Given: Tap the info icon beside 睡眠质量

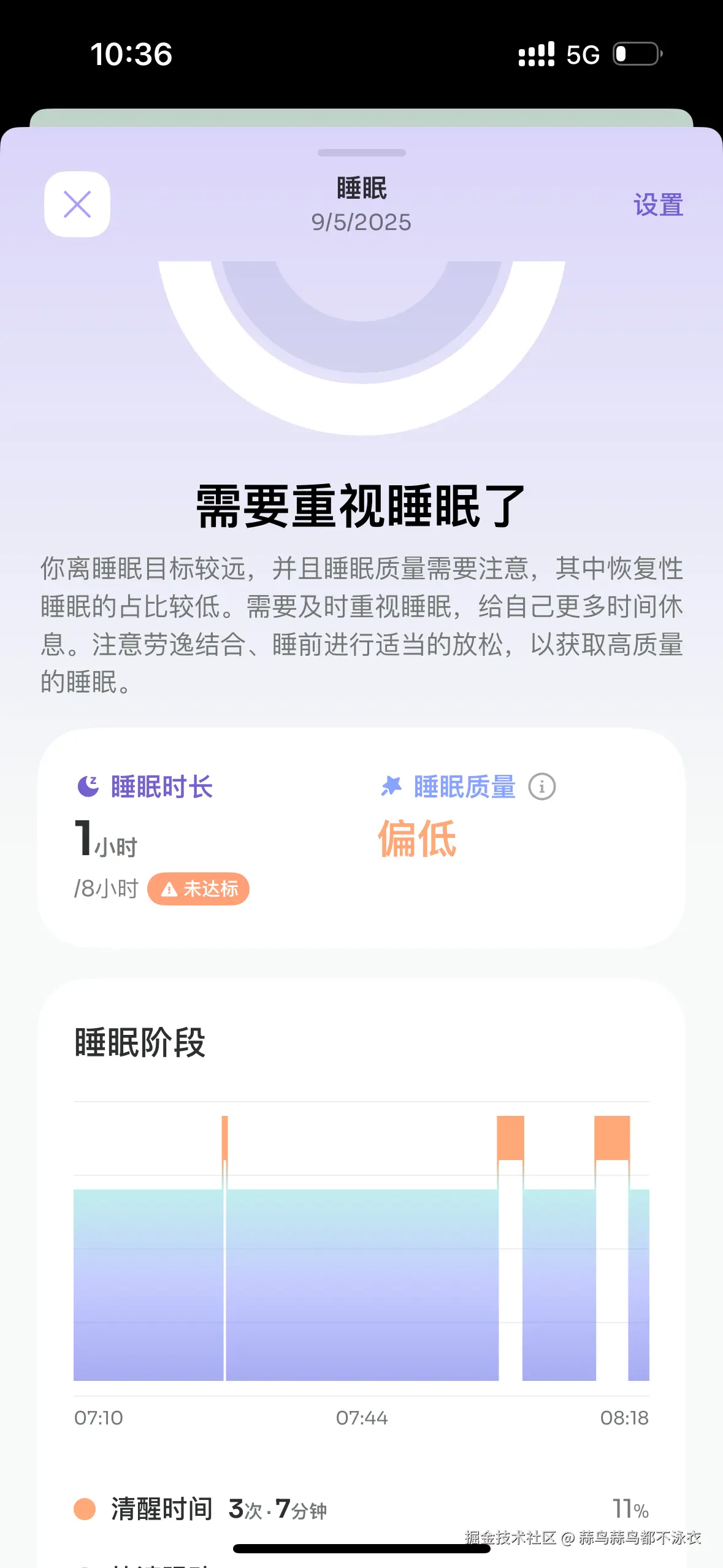Looking at the screenshot, I should (x=542, y=787).
